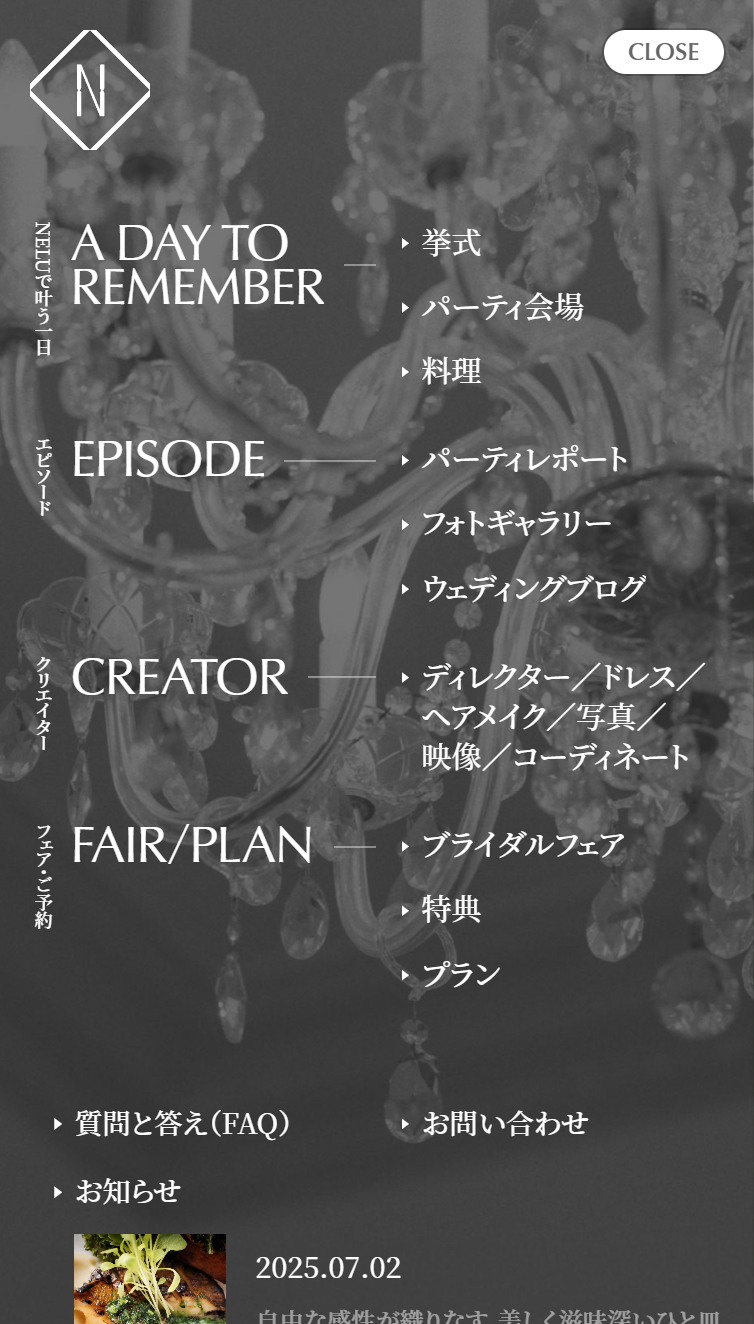Close the menu with the CLOSE button
Viewport: 754px width, 1324px height.
663,52
